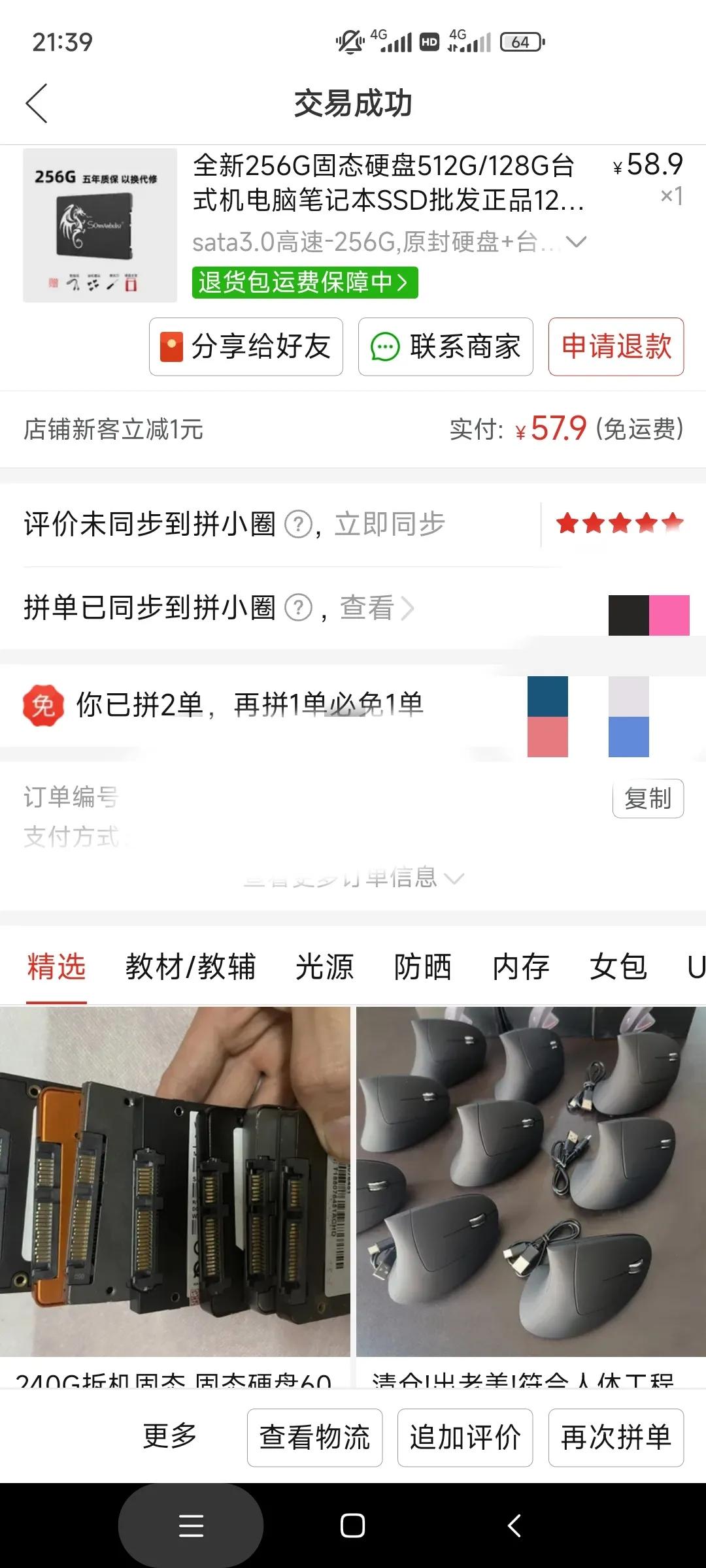706x1568 pixels.
Task: Tap the SSD product thumbnail image
Action: [x=99, y=225]
